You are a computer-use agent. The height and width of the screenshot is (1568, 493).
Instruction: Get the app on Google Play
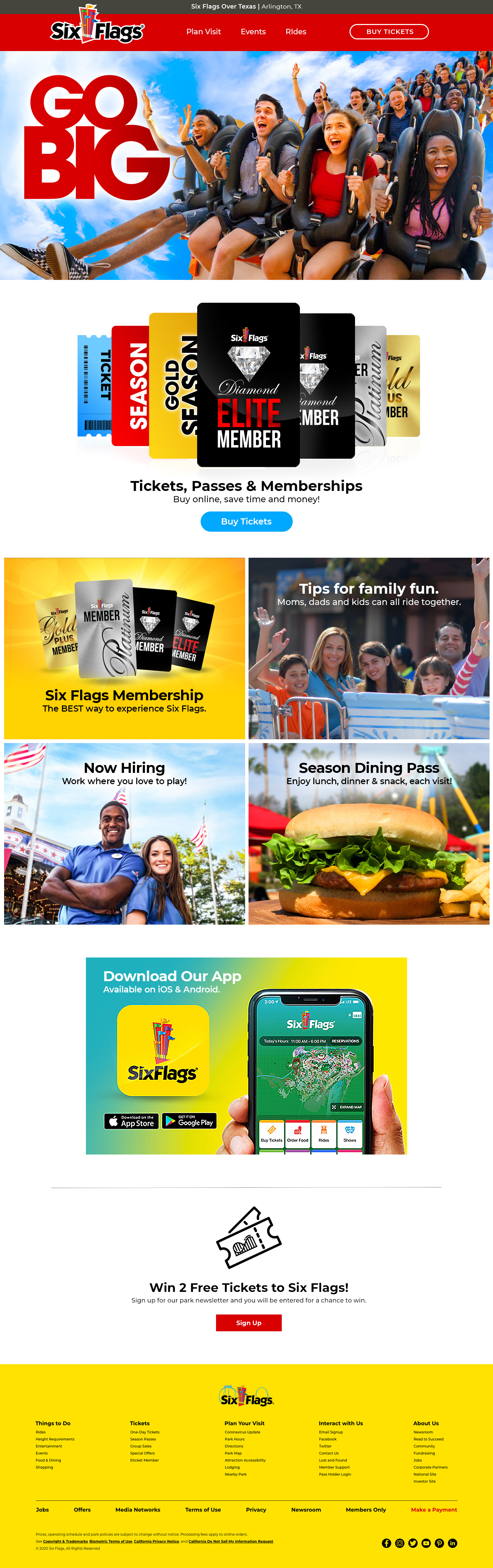pyautogui.click(x=189, y=1121)
